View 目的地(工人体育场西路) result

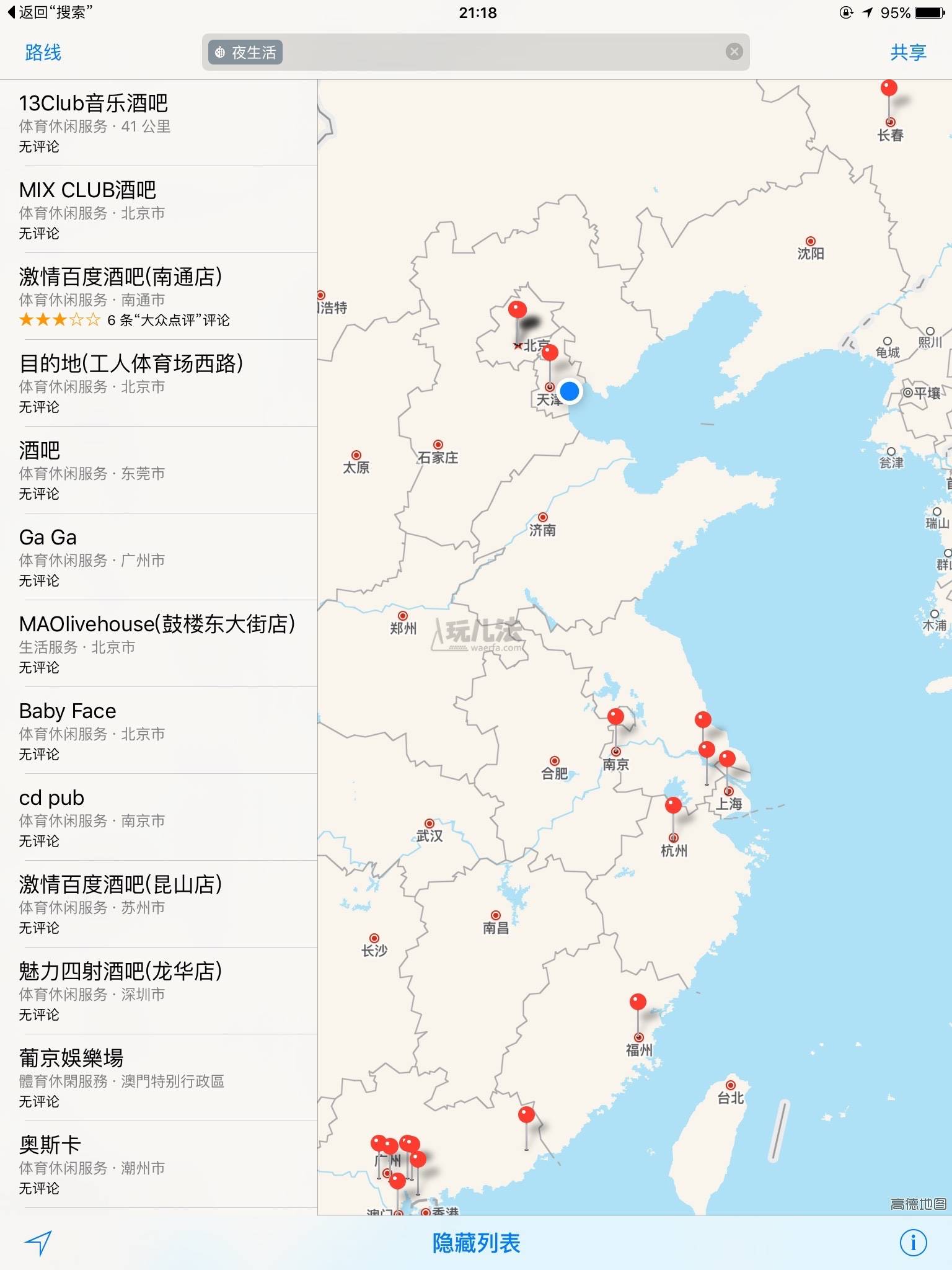[158, 383]
